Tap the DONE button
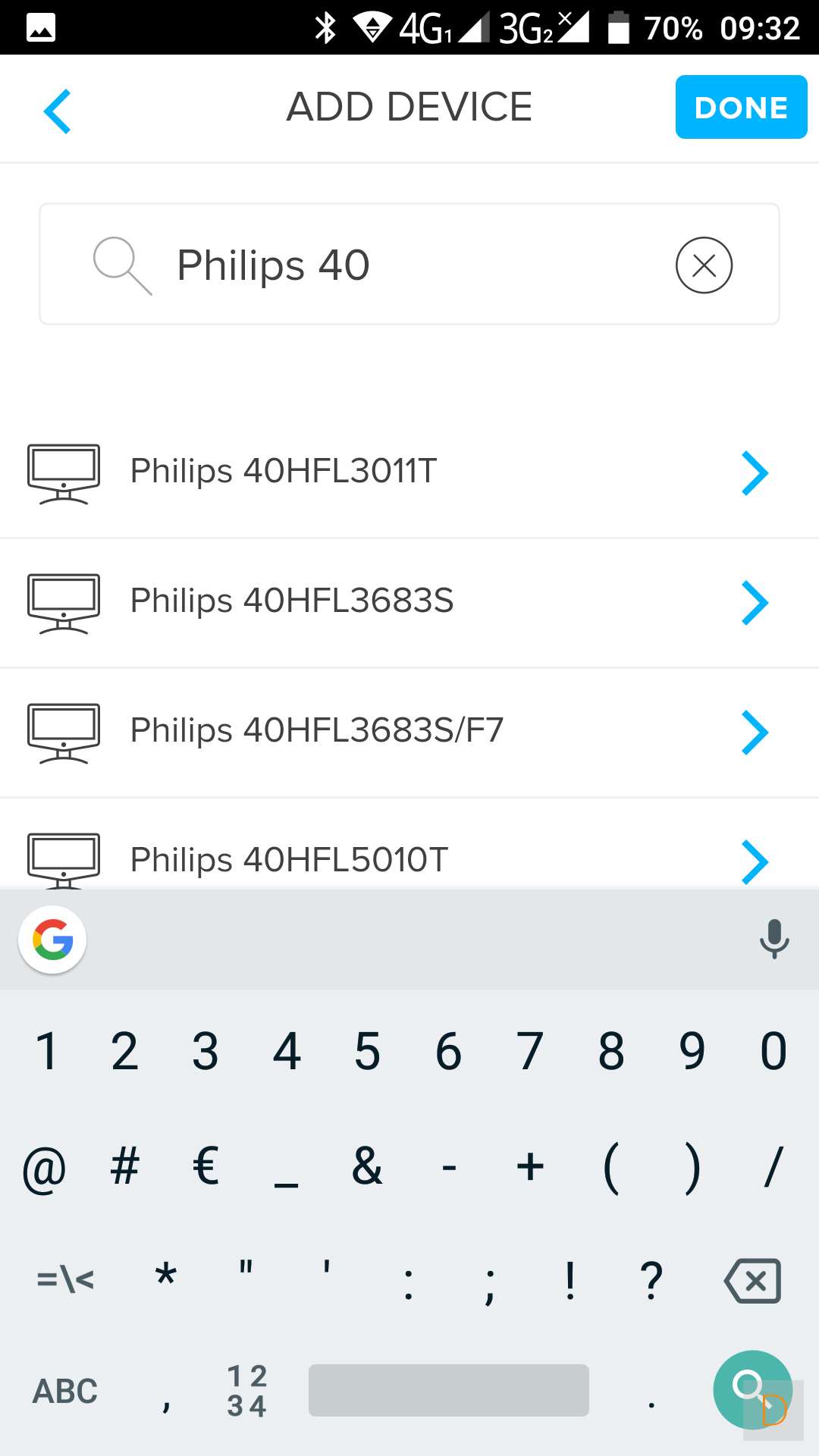The image size is (819, 1456). (741, 107)
